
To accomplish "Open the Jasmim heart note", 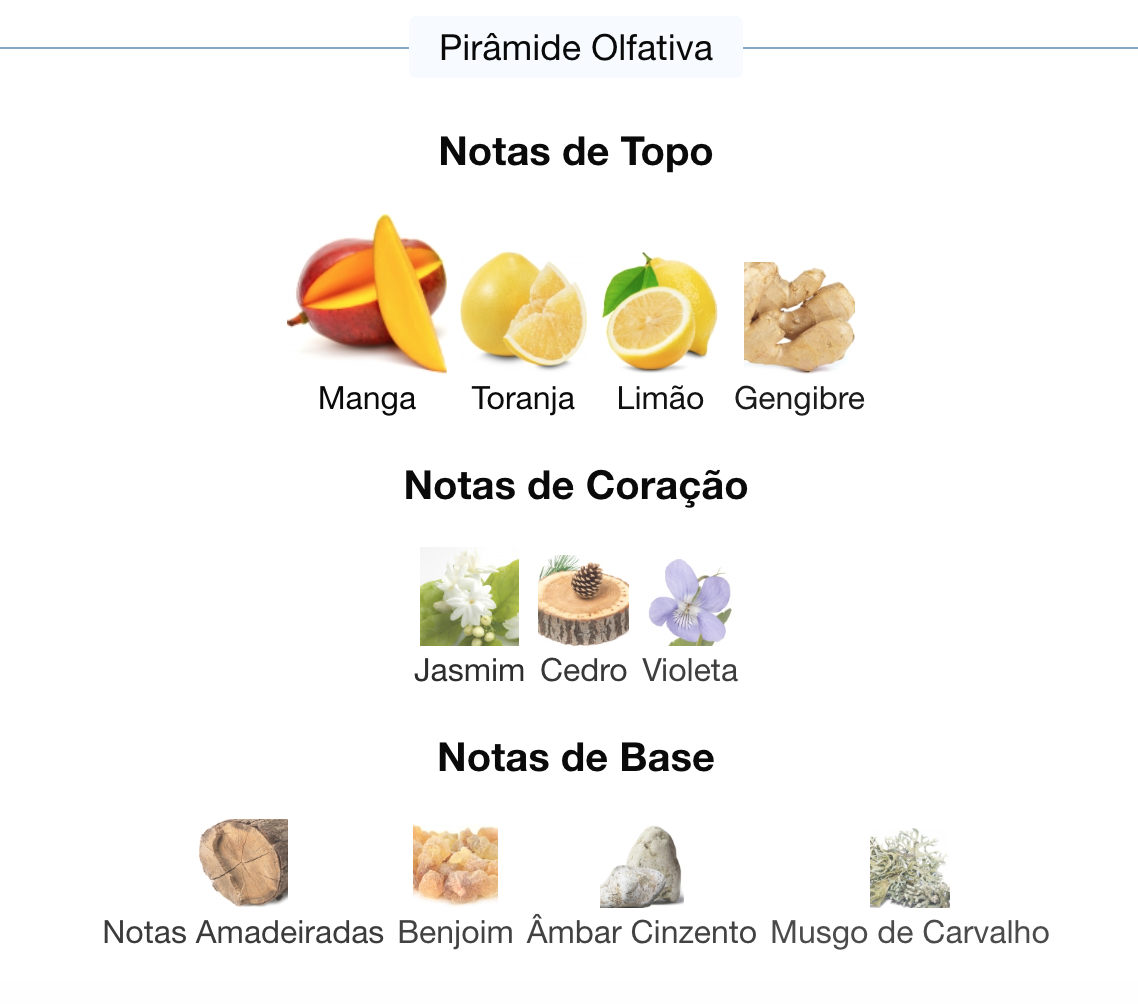I will [470, 617].
